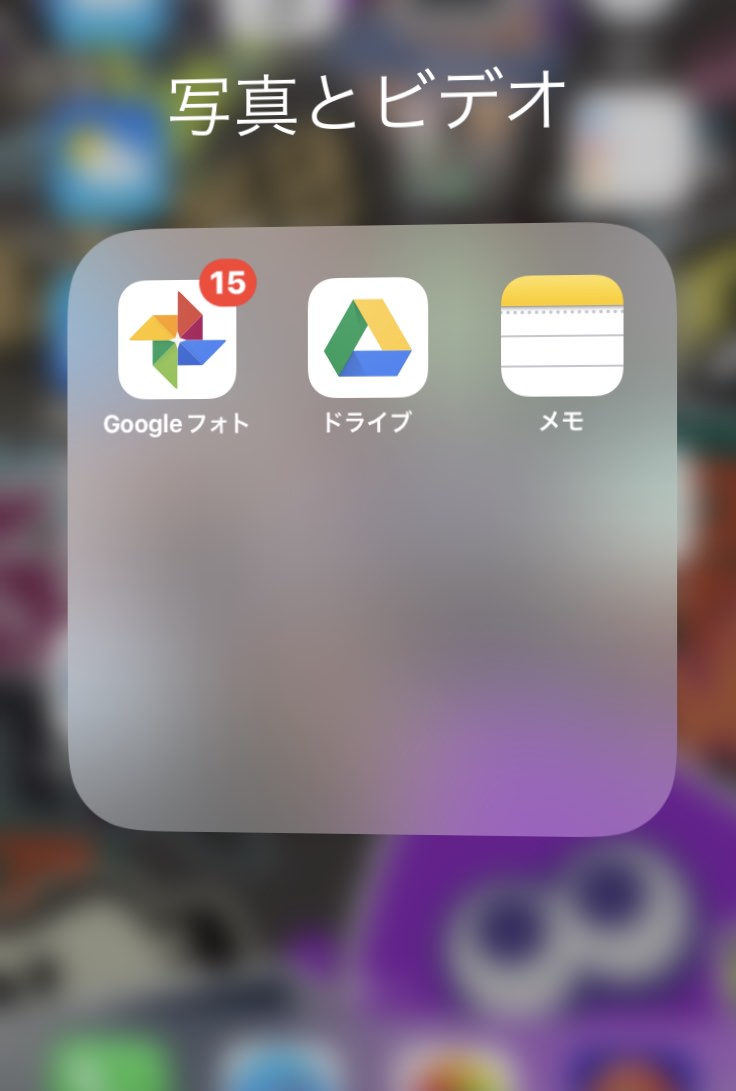Open the Google フォト app
Viewport: 736px width, 1091px height.
click(x=177, y=339)
